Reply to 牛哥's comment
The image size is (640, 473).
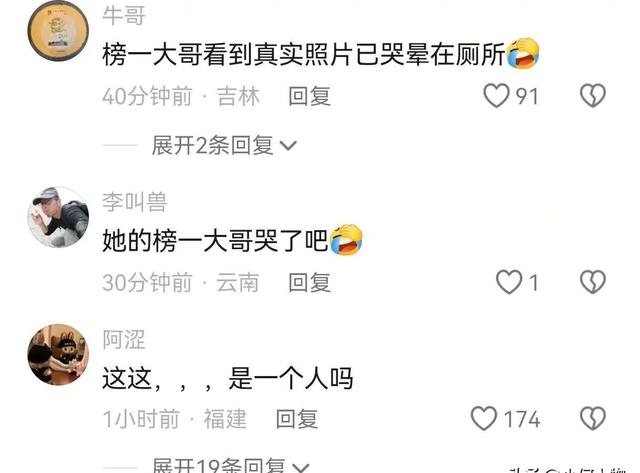pyautogui.click(x=309, y=96)
